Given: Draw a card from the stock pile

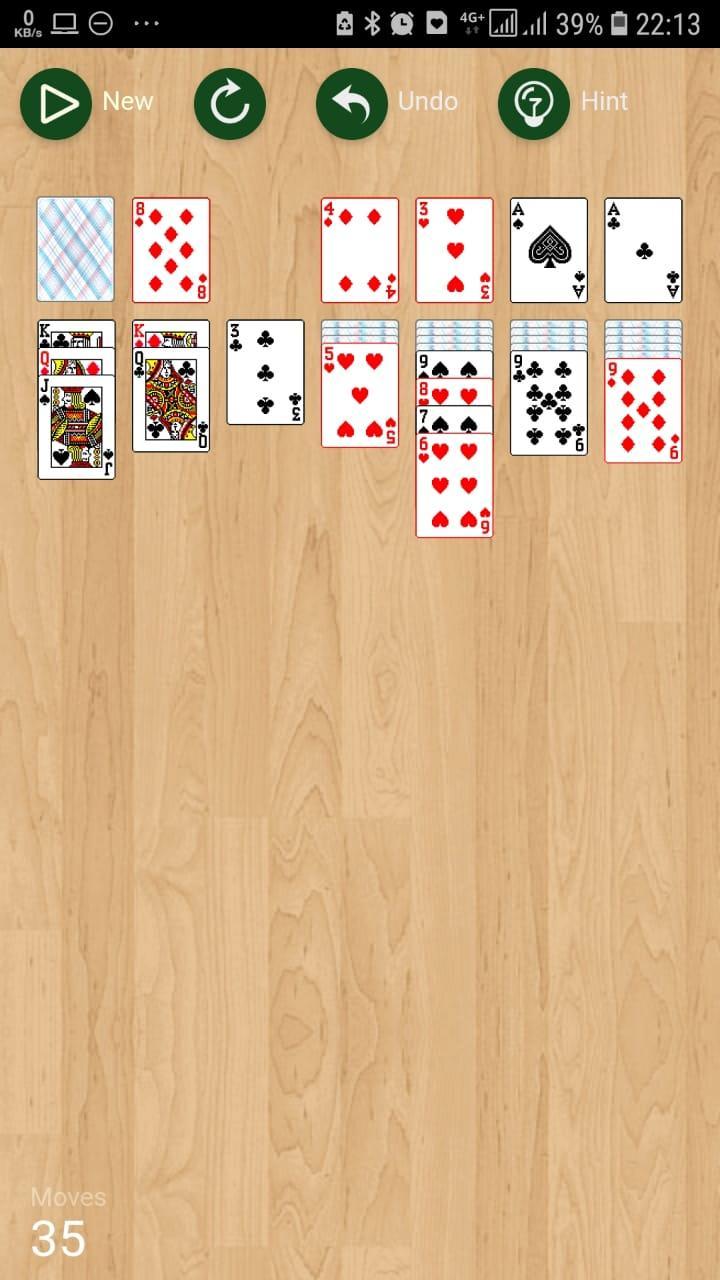Looking at the screenshot, I should coord(75,249).
